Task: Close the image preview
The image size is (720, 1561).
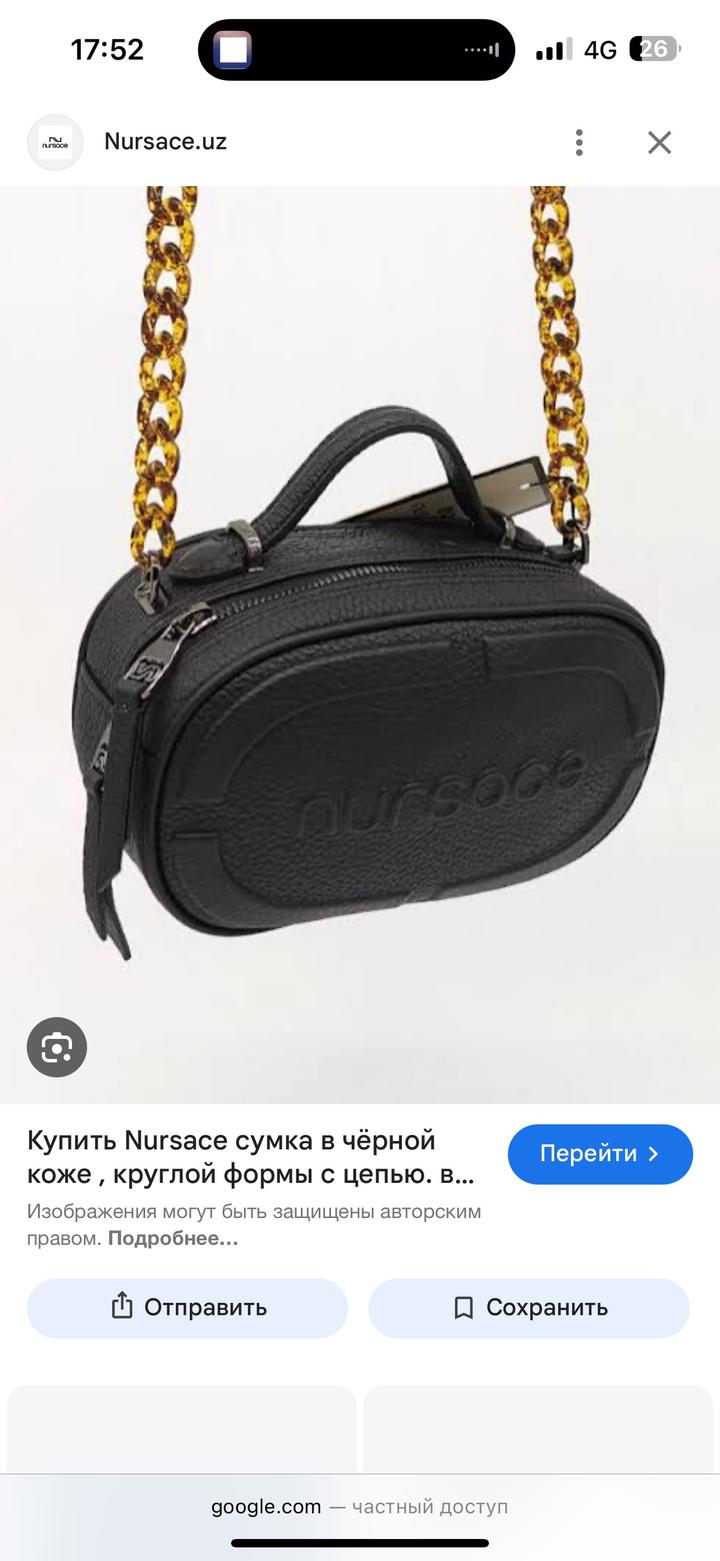Action: pyautogui.click(x=659, y=142)
